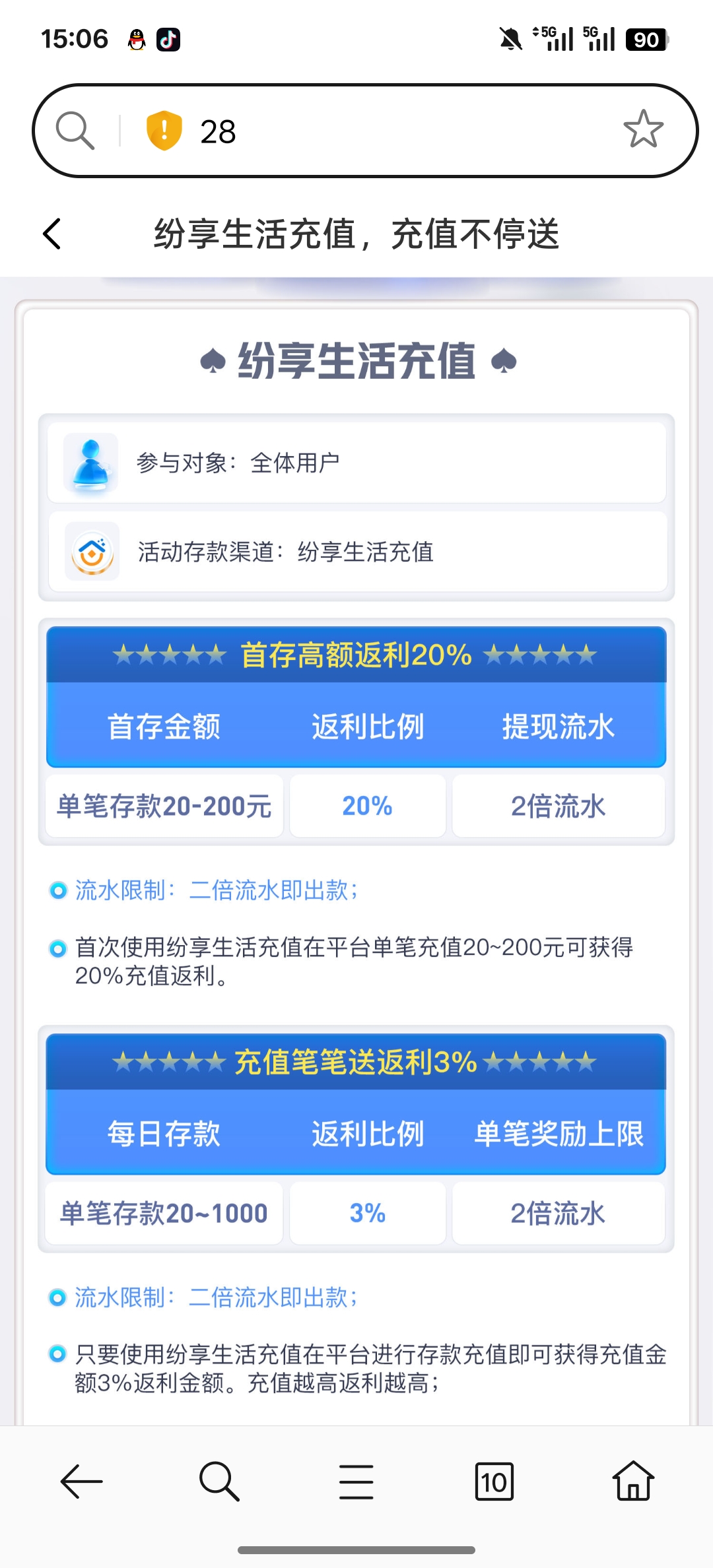
Task: Navigate back with the browser toolbar arrow
Action: pos(81,1482)
